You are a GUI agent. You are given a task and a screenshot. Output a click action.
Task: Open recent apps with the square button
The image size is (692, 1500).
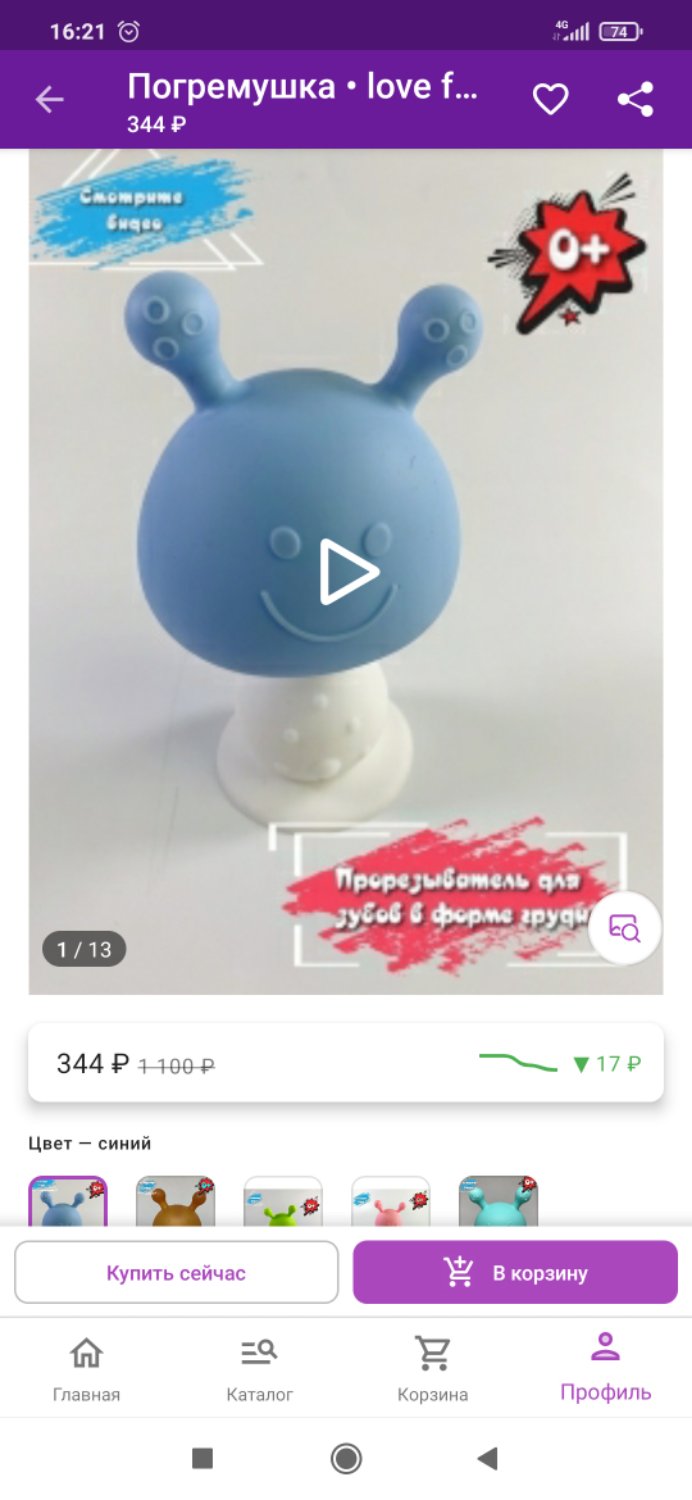pyautogui.click(x=202, y=1459)
